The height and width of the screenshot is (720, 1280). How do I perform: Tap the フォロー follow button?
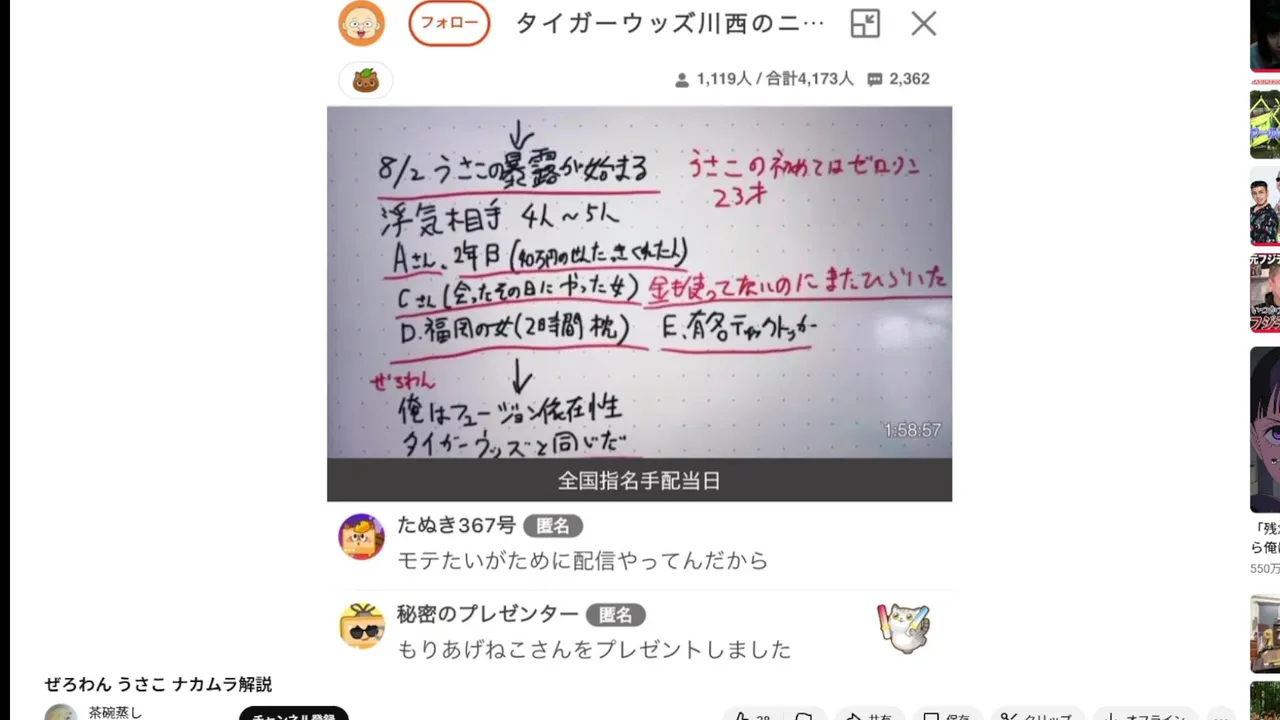coord(449,24)
